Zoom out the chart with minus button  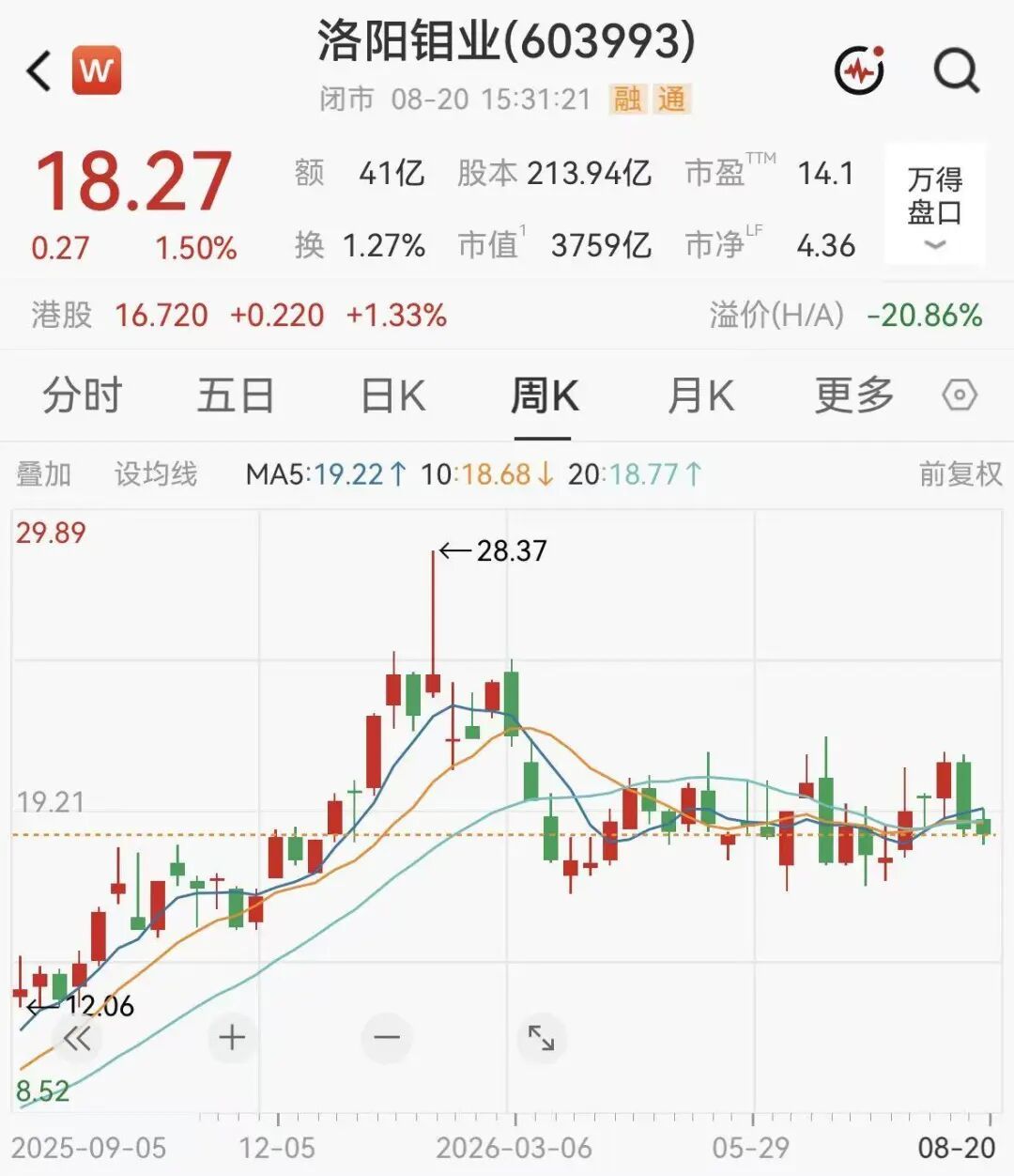(x=387, y=1038)
